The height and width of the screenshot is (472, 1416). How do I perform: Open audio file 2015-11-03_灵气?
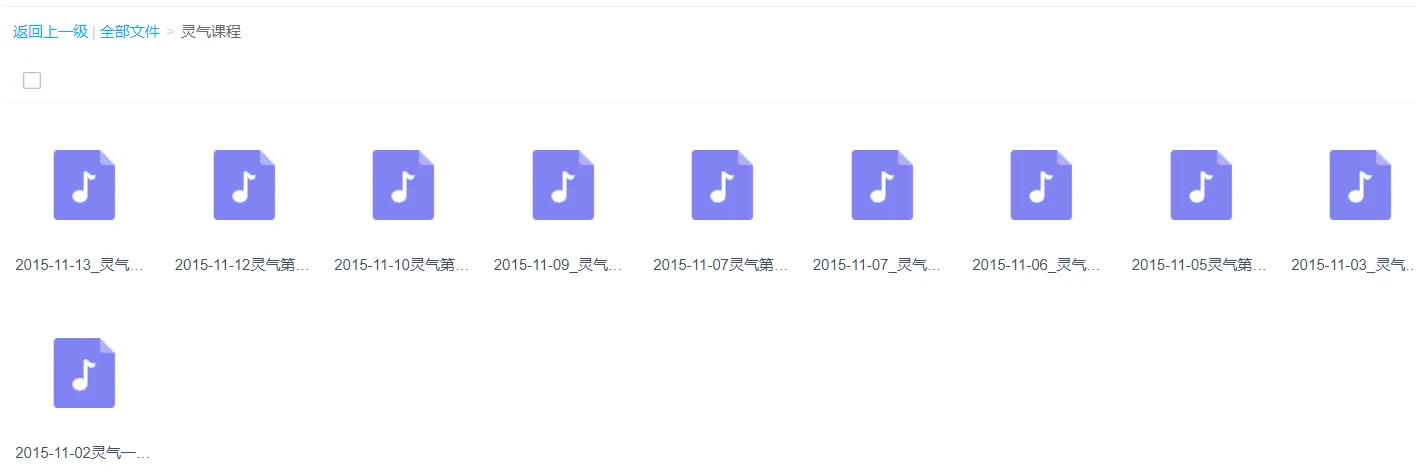click(1360, 185)
